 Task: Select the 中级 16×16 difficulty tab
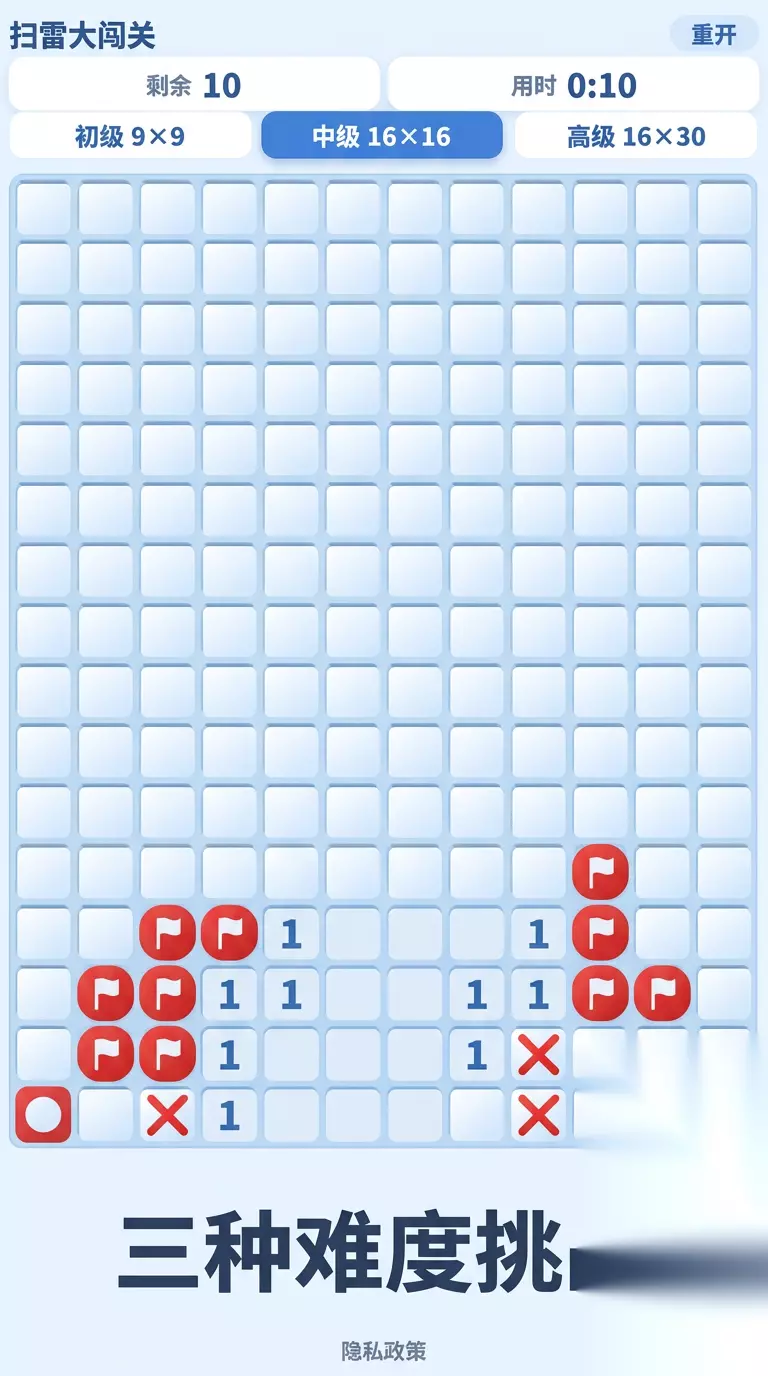point(382,136)
